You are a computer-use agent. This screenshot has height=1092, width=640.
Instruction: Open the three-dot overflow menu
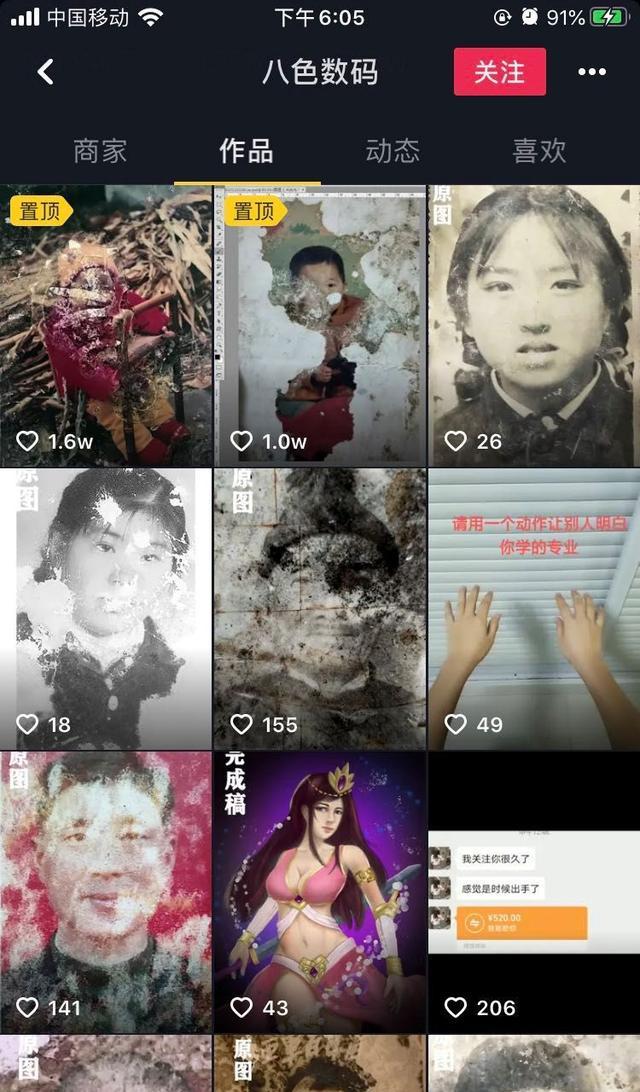pos(592,72)
